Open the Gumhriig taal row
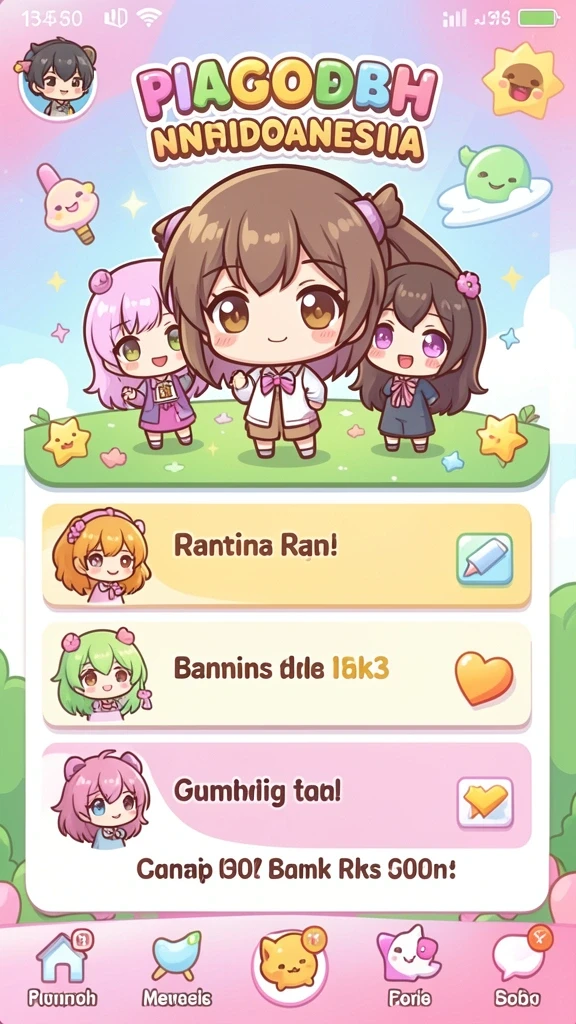The height and width of the screenshot is (1024, 576). 287,795
